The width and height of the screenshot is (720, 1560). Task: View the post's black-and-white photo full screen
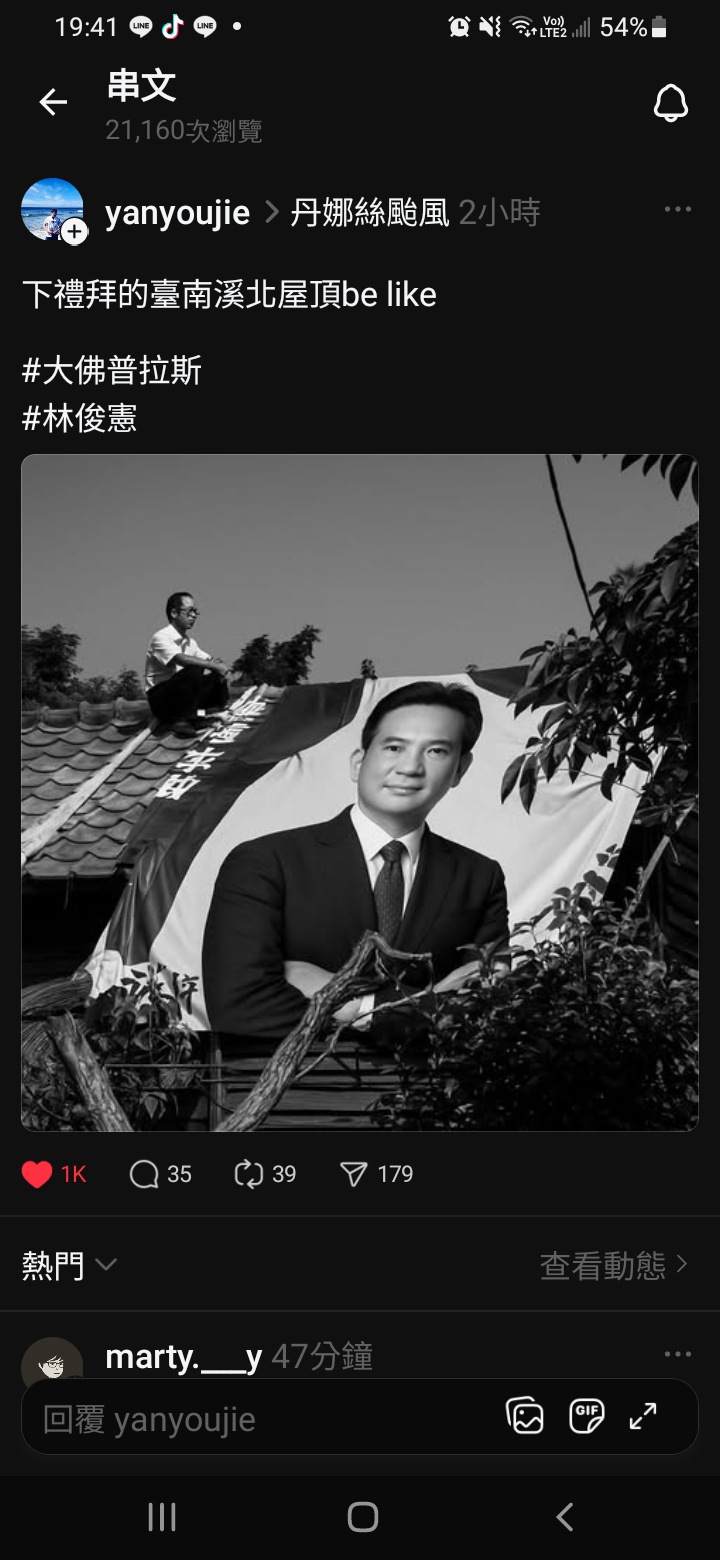point(360,792)
